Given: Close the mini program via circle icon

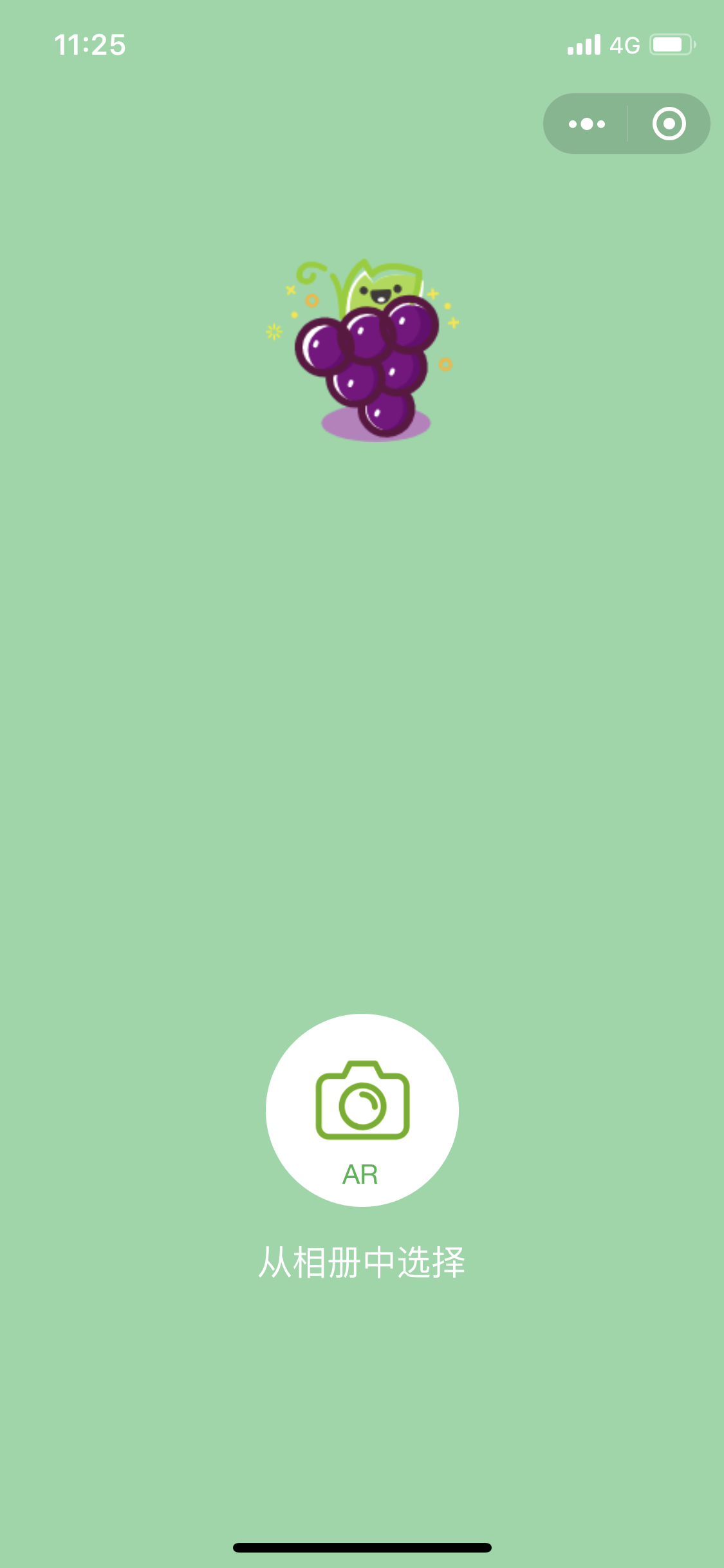Looking at the screenshot, I should click(x=669, y=124).
